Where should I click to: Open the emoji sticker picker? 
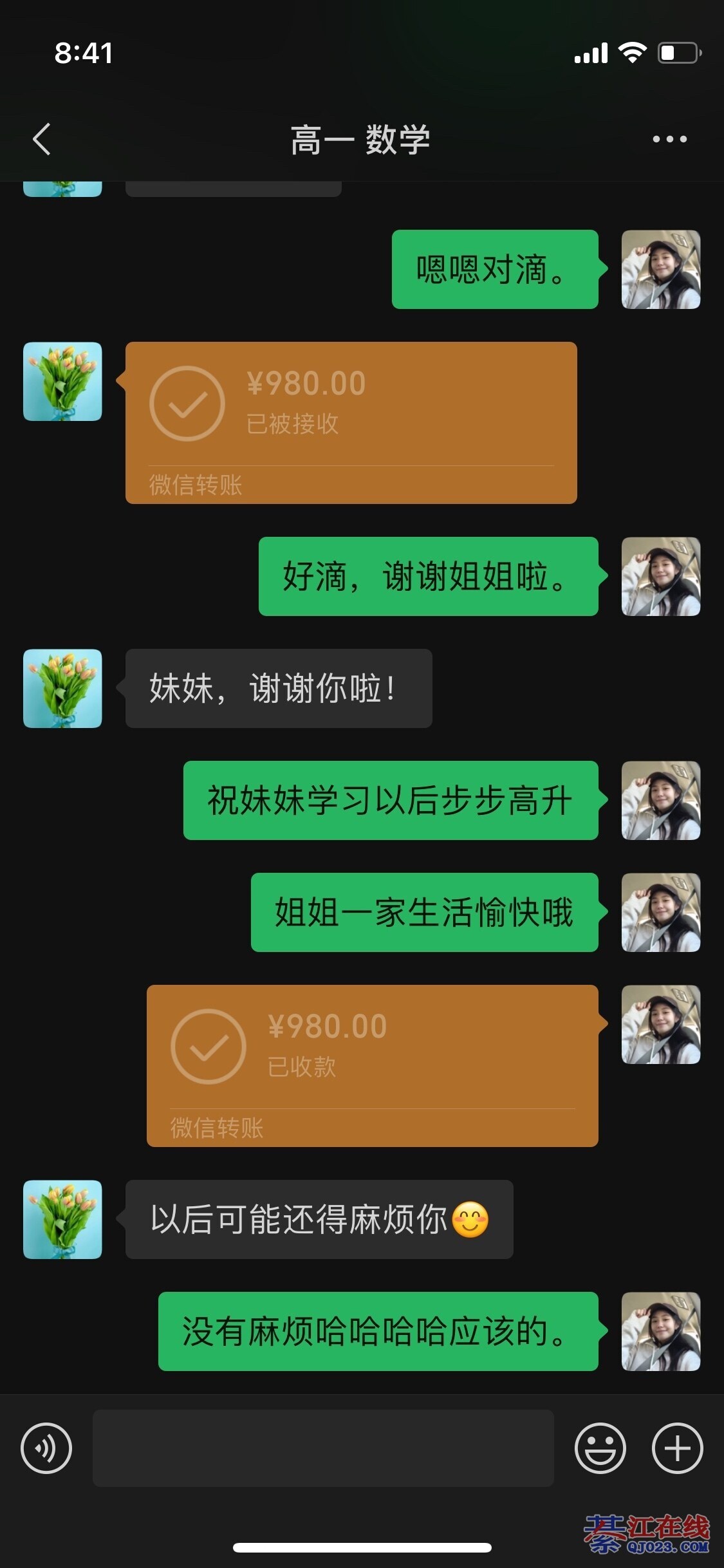pos(600,1448)
